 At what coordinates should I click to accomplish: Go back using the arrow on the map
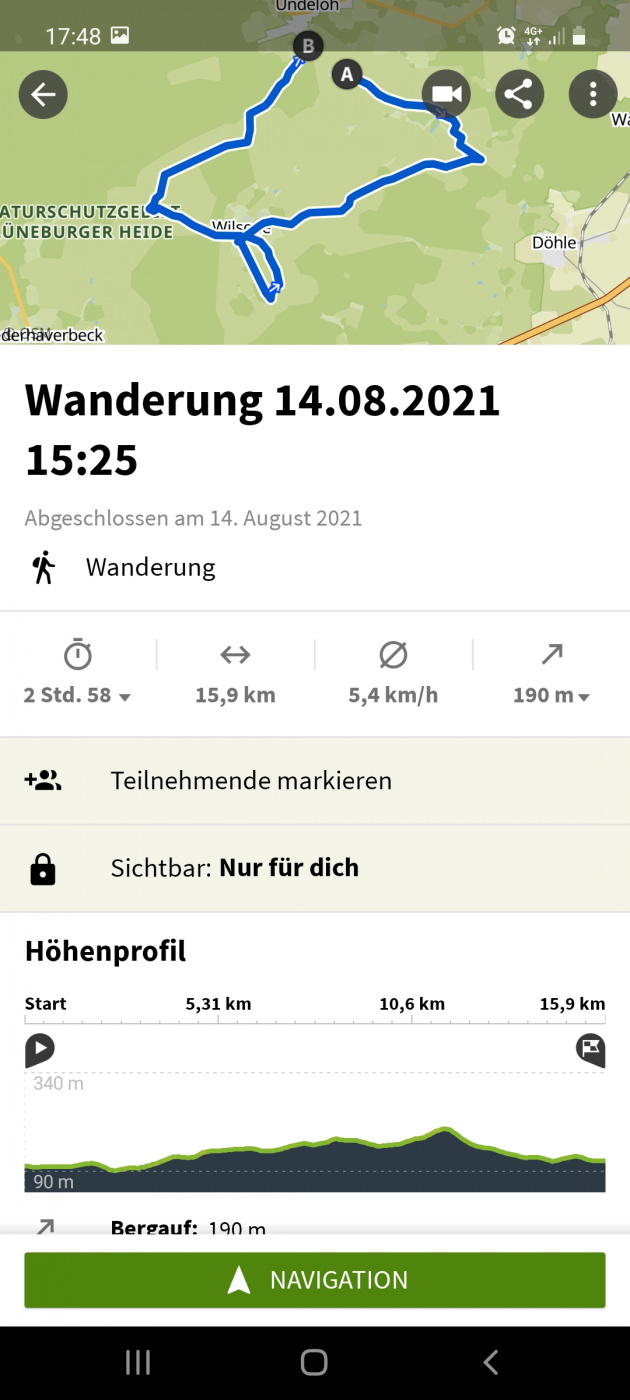tap(43, 95)
